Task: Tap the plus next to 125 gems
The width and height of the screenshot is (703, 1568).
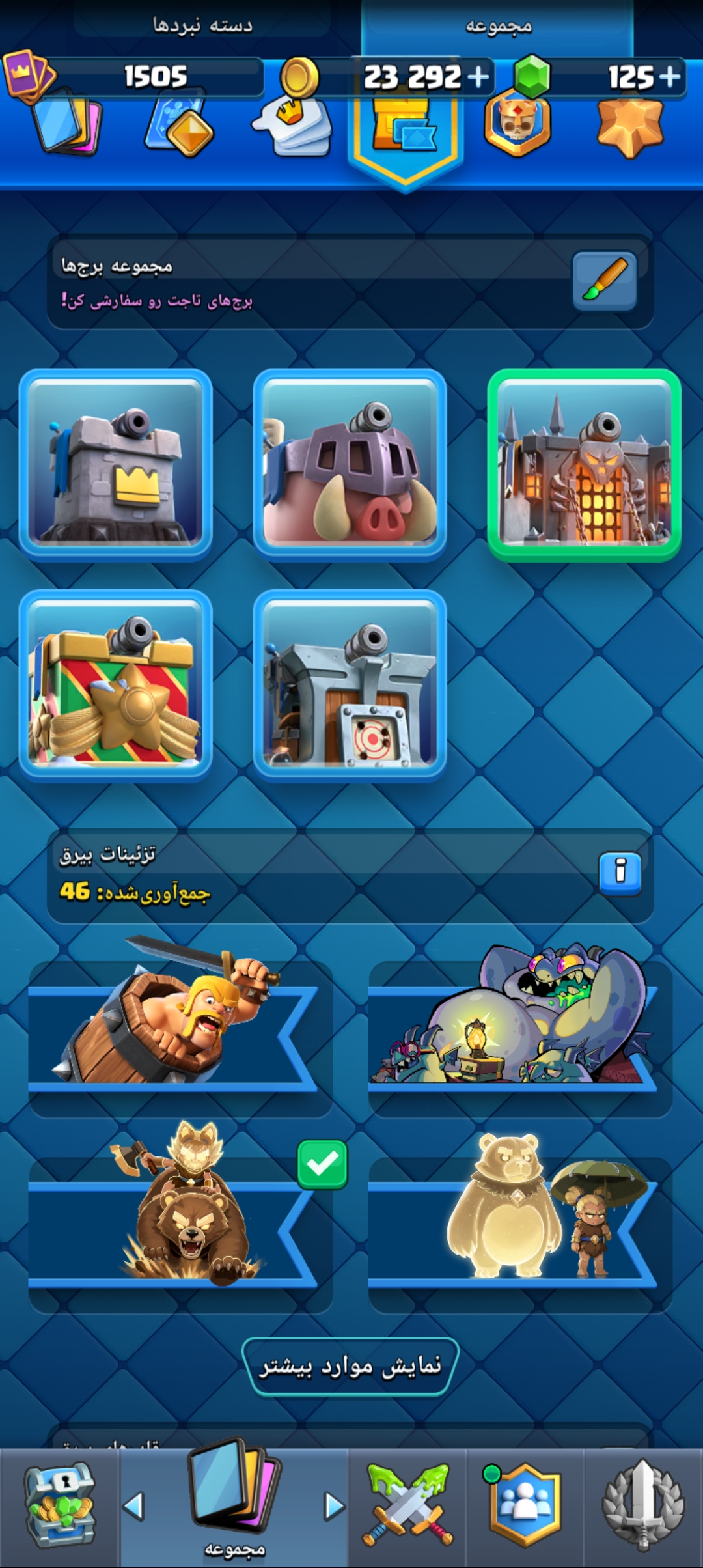Action: pos(670,77)
